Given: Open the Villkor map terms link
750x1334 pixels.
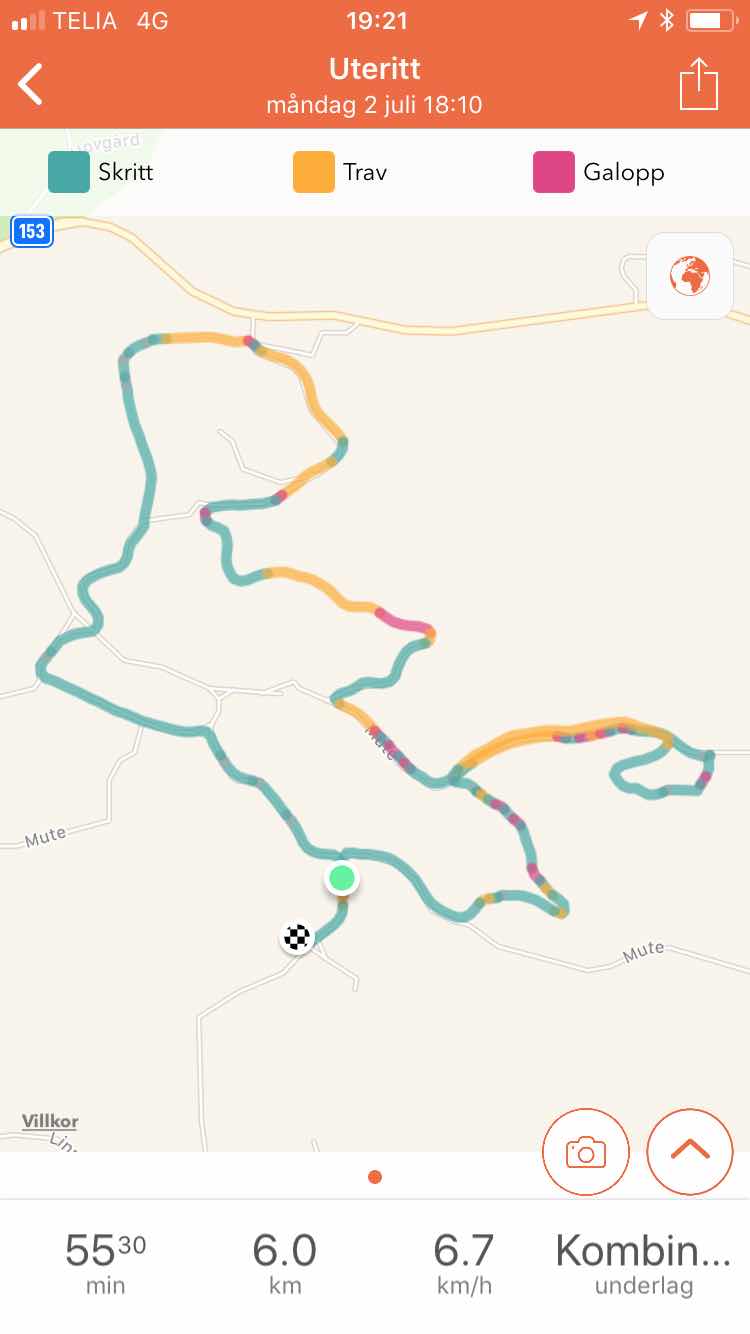Looking at the screenshot, I should click(50, 1122).
